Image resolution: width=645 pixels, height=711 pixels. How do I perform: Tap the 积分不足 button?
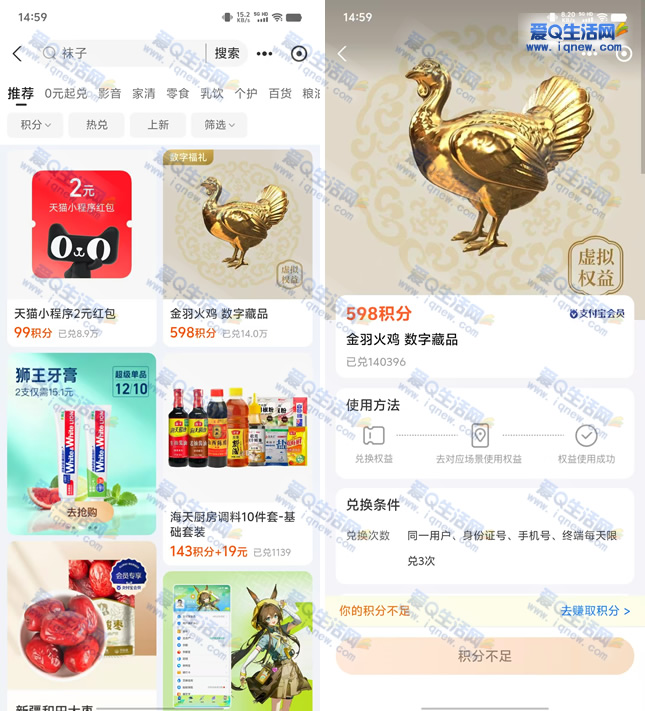pos(484,656)
